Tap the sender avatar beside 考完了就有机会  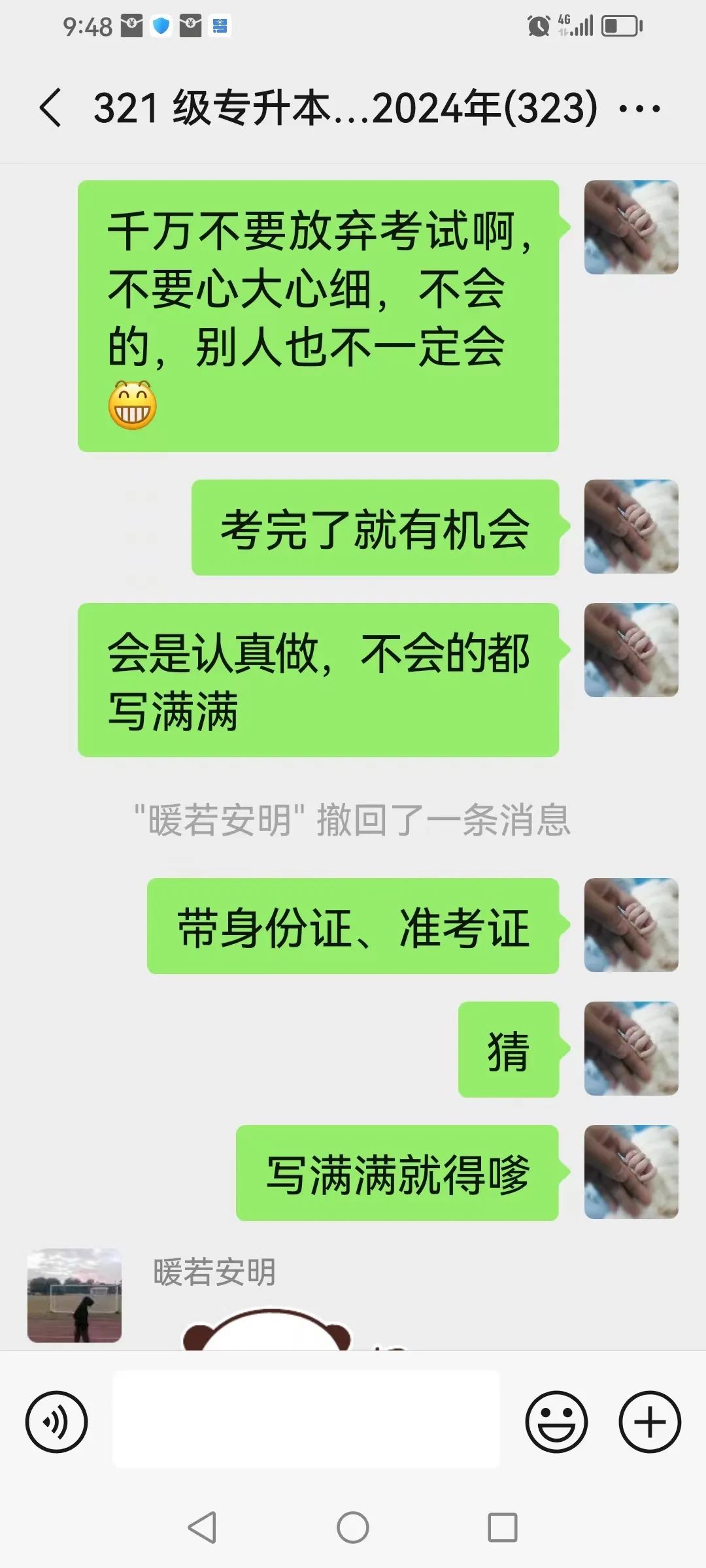pos(631,527)
